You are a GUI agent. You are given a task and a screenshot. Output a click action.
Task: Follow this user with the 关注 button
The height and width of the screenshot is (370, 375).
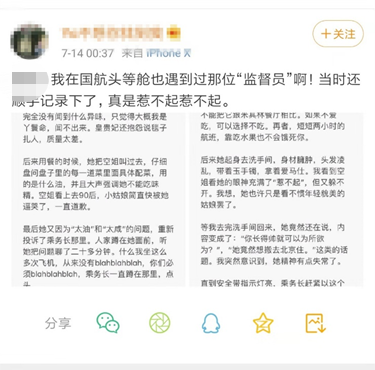338,34
